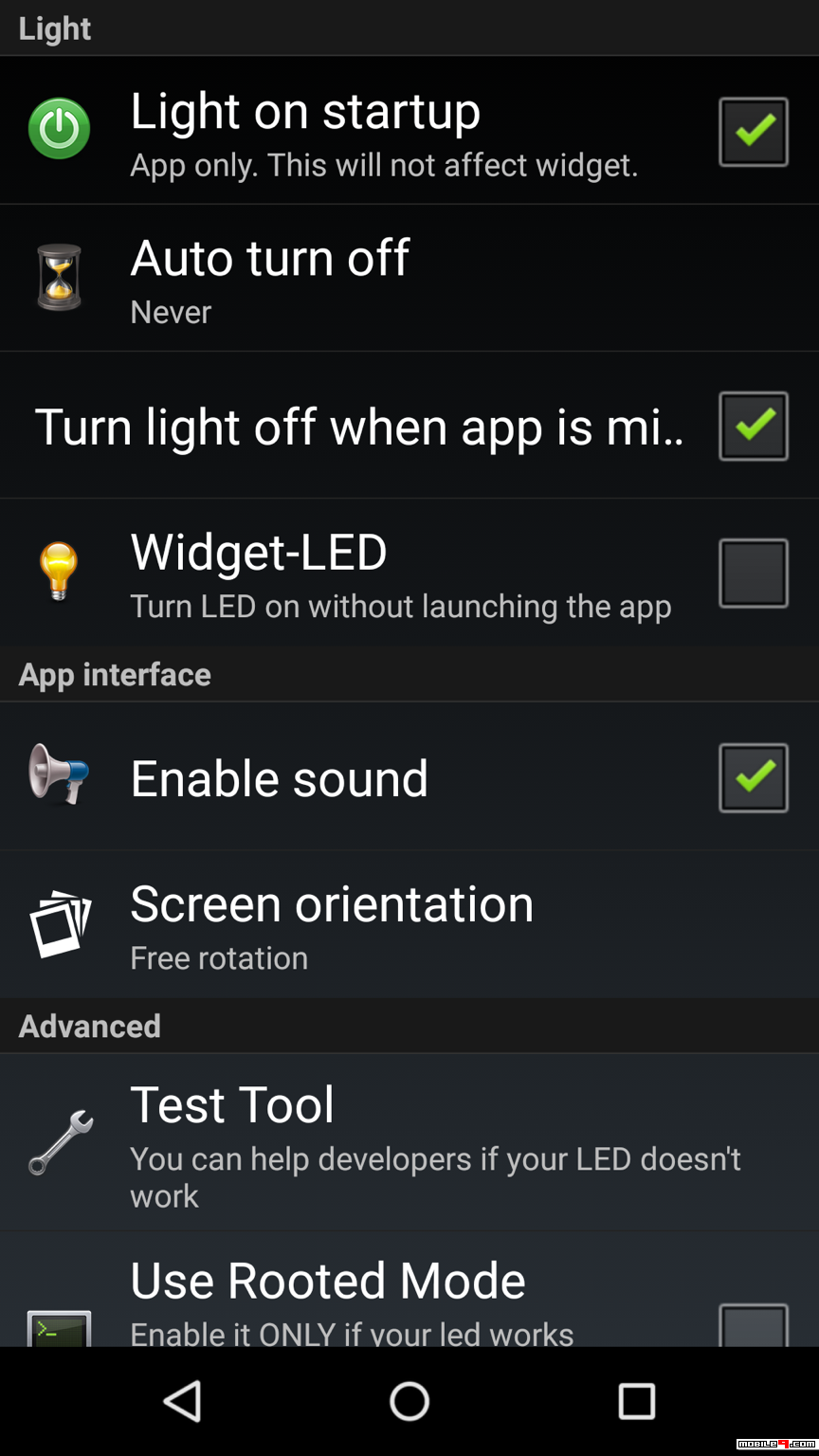This screenshot has width=819, height=1456.
Task: Open the Test Tool
Action: [x=409, y=1142]
